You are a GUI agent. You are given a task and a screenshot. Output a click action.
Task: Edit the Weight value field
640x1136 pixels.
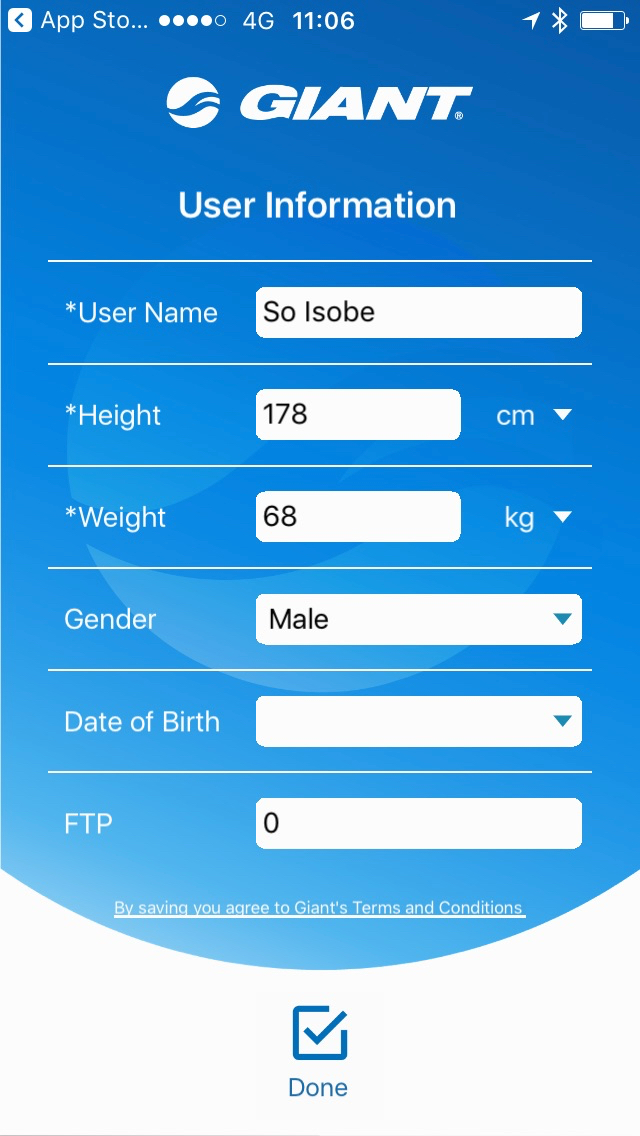click(358, 517)
